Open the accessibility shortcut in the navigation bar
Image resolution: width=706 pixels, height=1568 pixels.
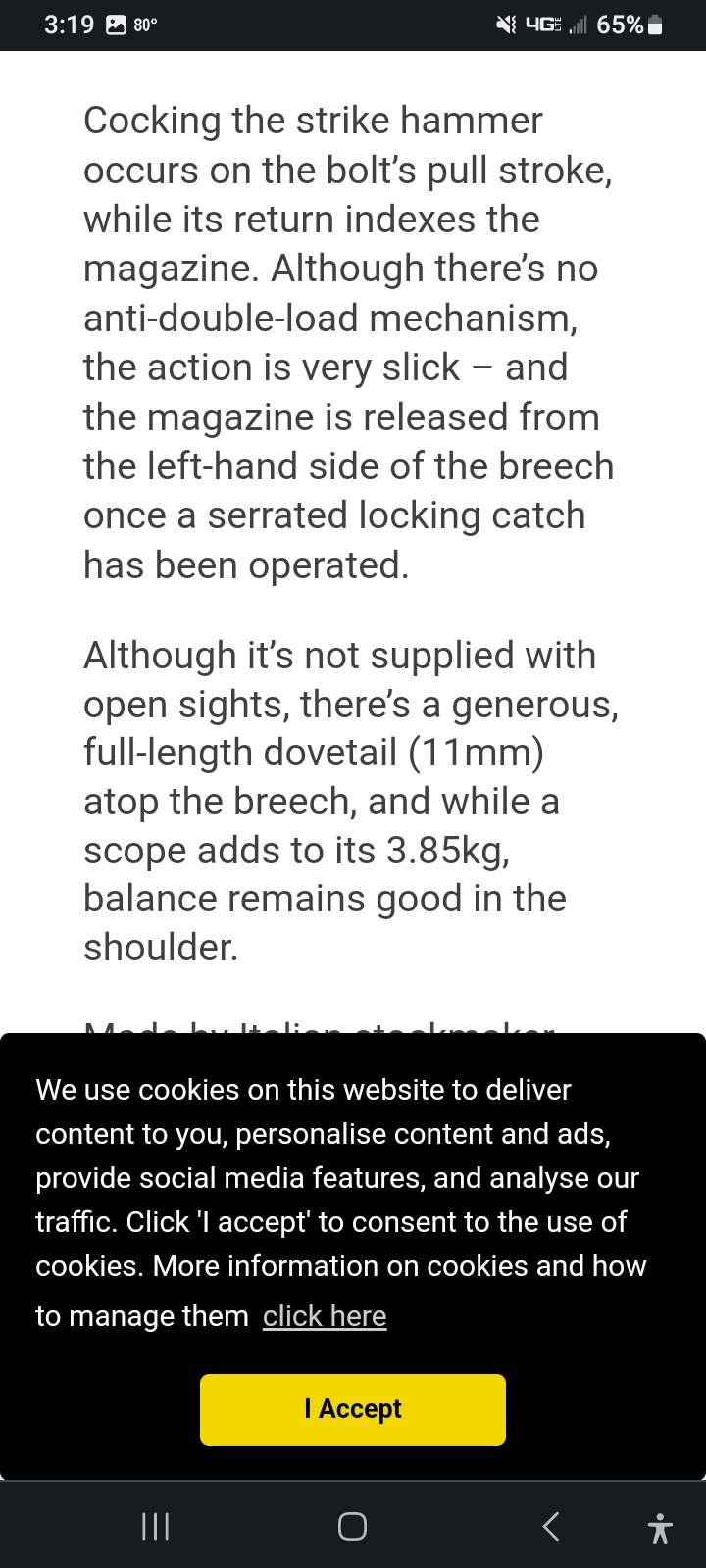coord(661,1528)
